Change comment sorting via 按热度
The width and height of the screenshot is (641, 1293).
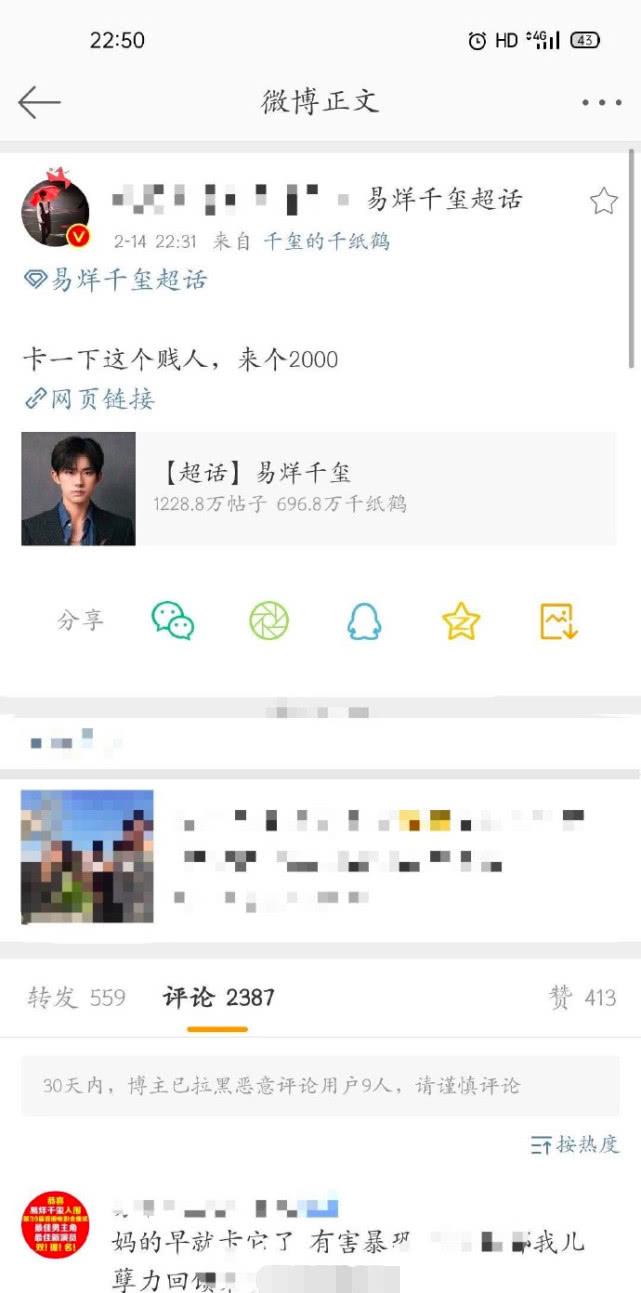tap(575, 1145)
